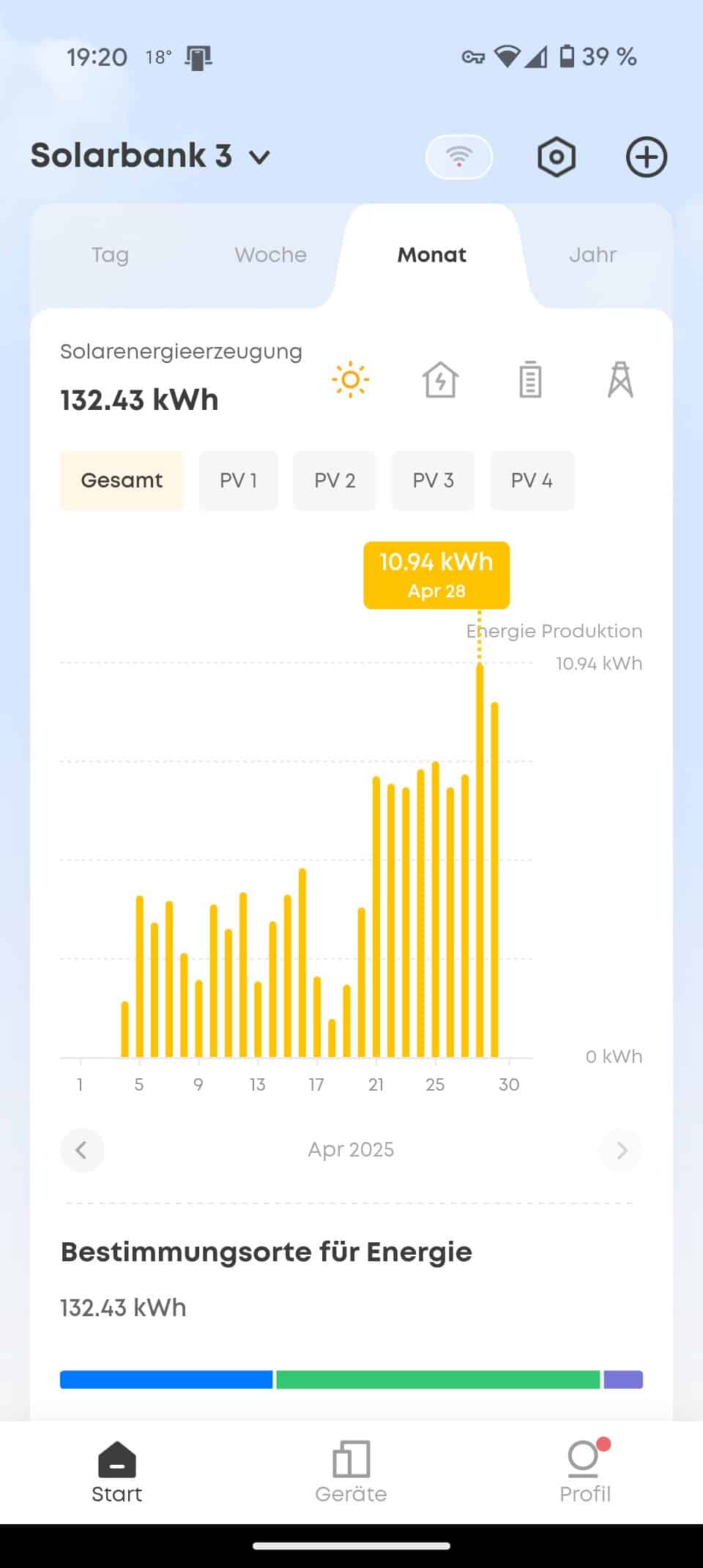Show grid statistics with the pylon icon
The image size is (703, 1568).
[x=620, y=380]
